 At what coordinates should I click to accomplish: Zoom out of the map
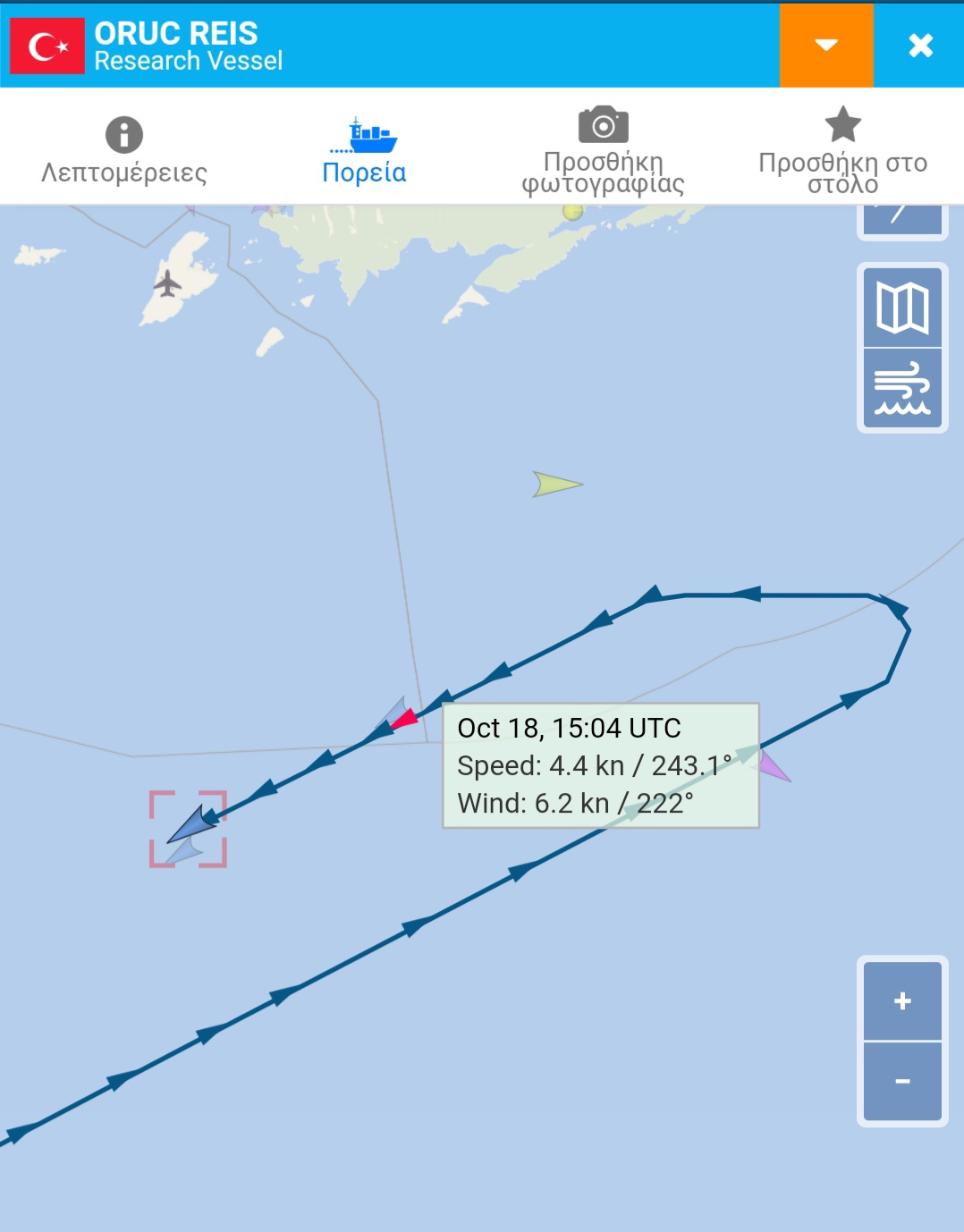902,1081
